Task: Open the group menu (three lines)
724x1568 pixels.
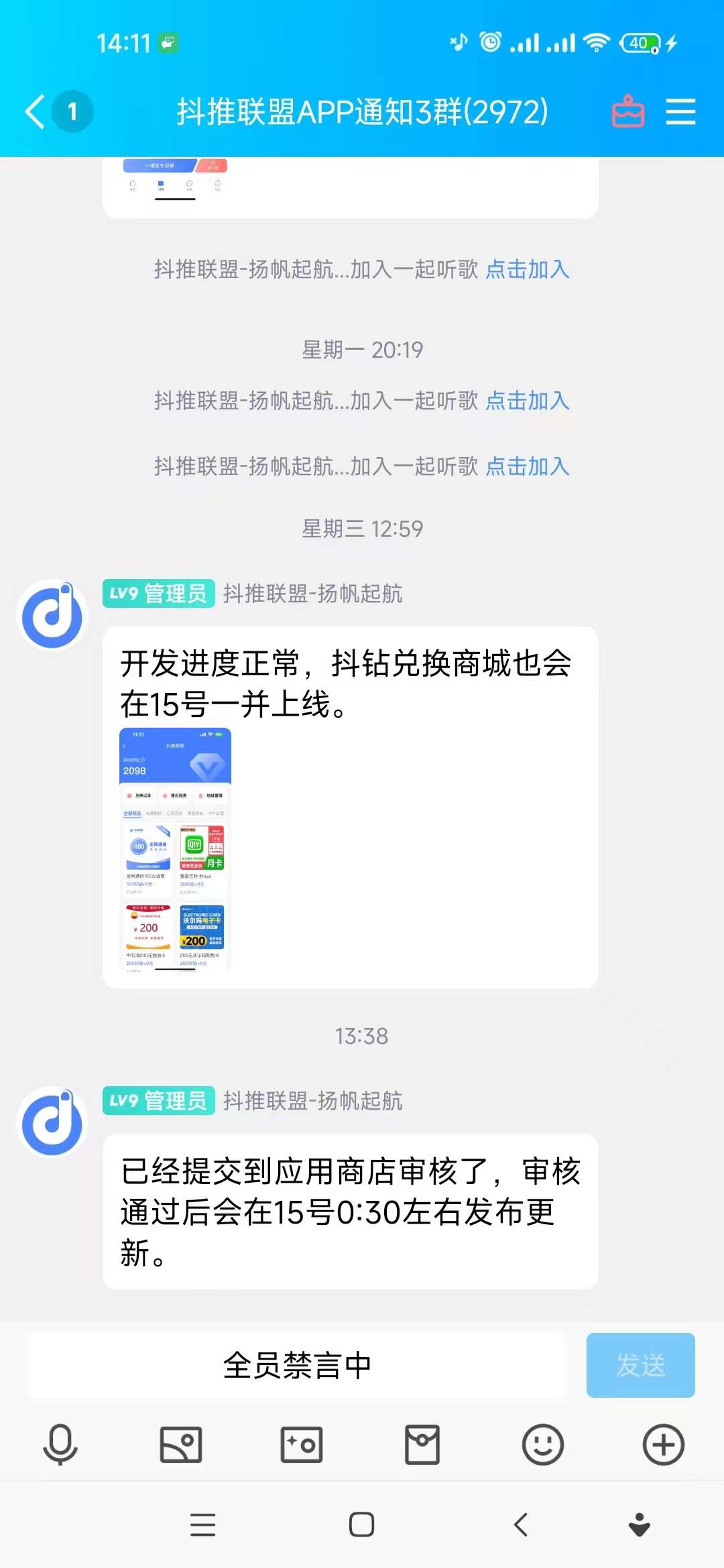Action: click(680, 111)
